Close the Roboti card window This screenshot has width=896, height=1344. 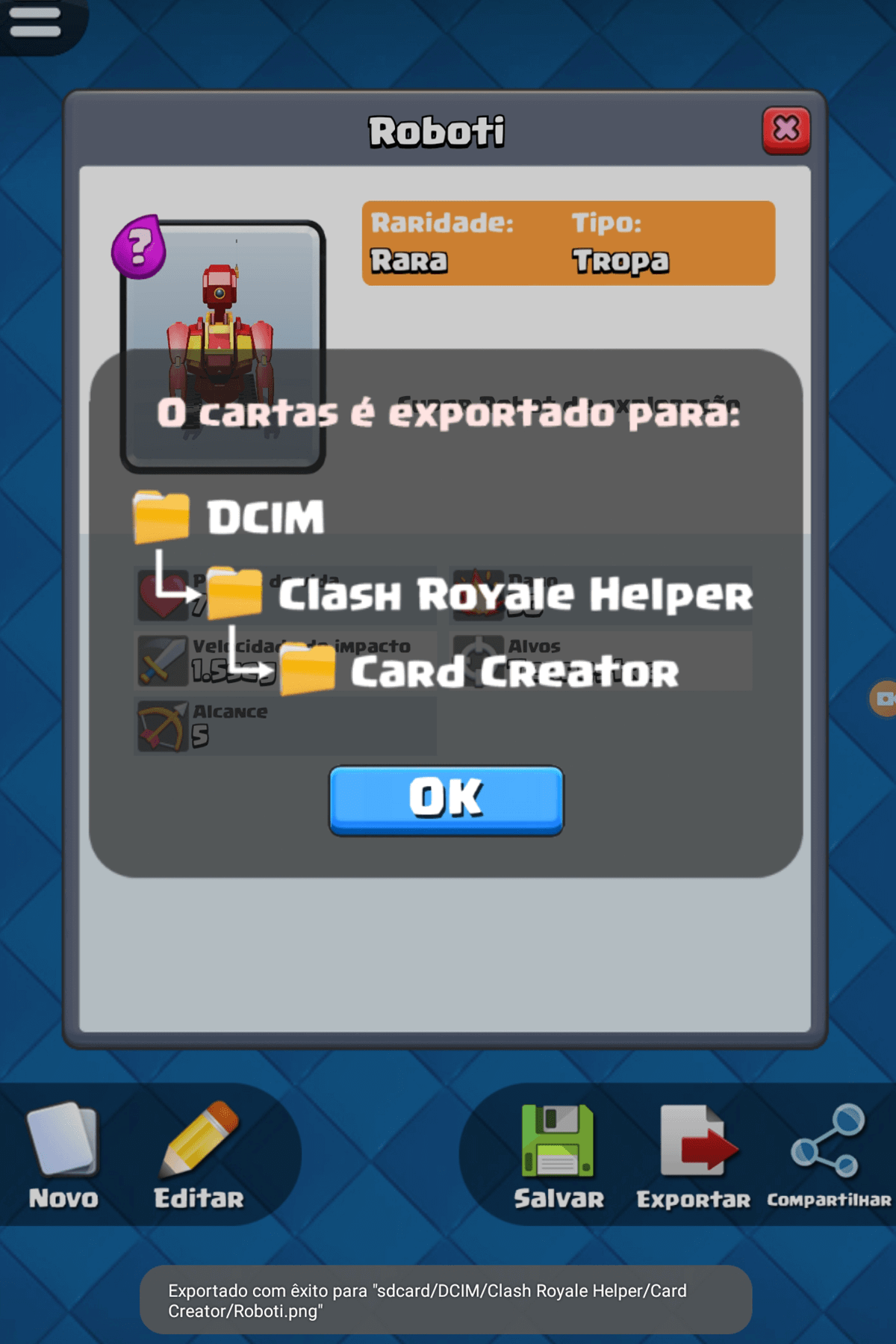click(x=785, y=130)
